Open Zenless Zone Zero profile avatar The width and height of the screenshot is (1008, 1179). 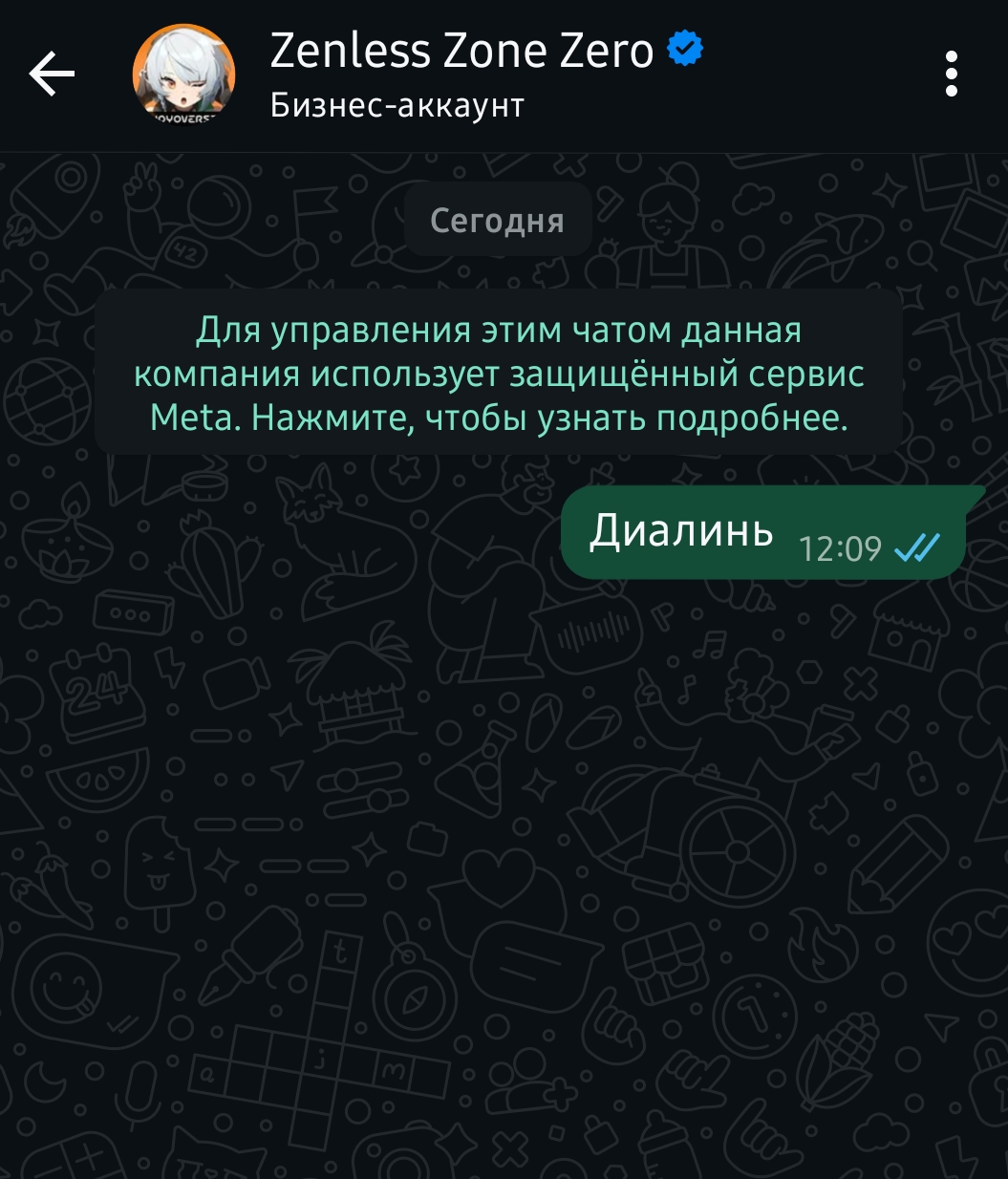(x=183, y=75)
